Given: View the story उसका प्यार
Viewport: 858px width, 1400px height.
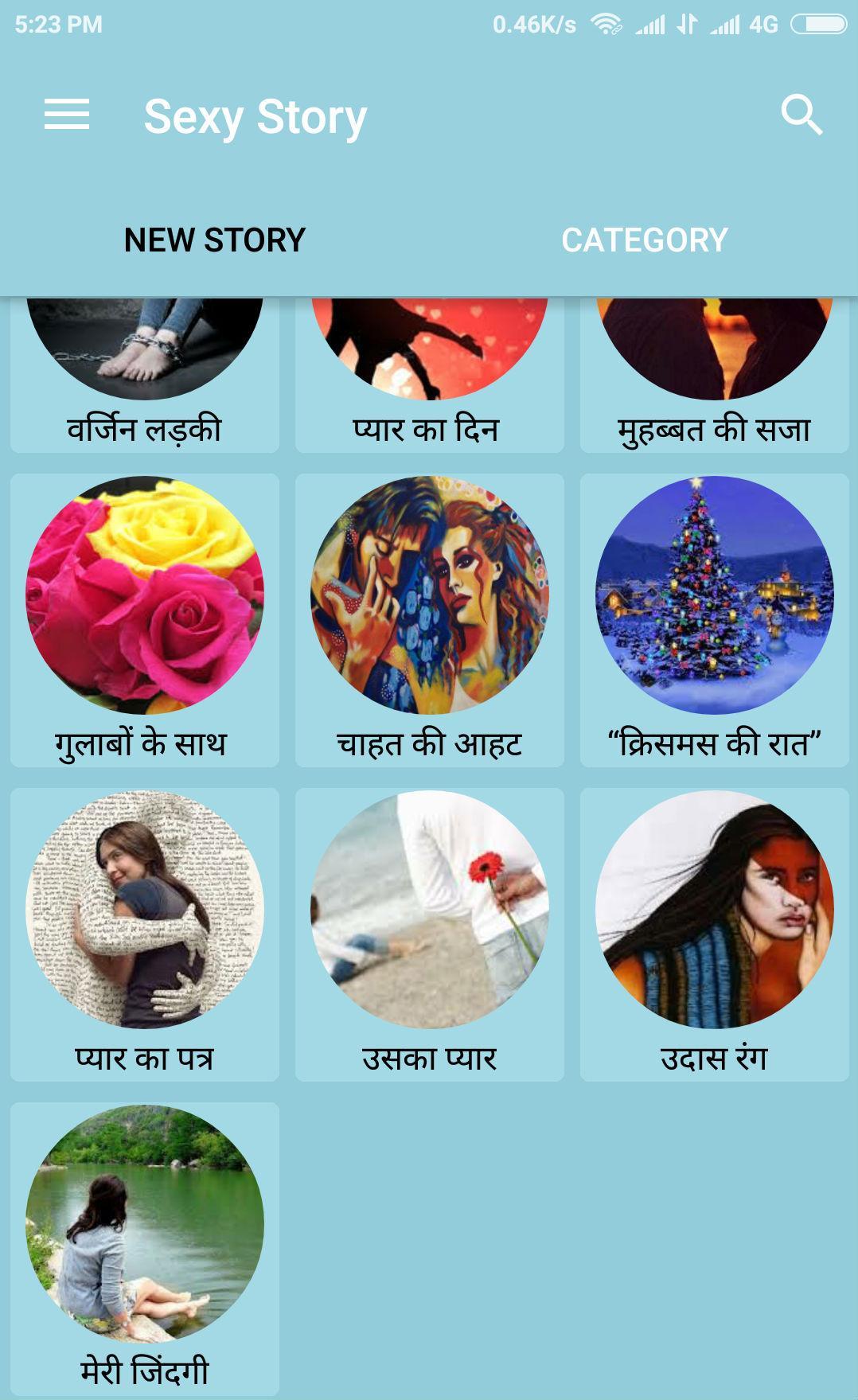Looking at the screenshot, I should tap(429, 934).
